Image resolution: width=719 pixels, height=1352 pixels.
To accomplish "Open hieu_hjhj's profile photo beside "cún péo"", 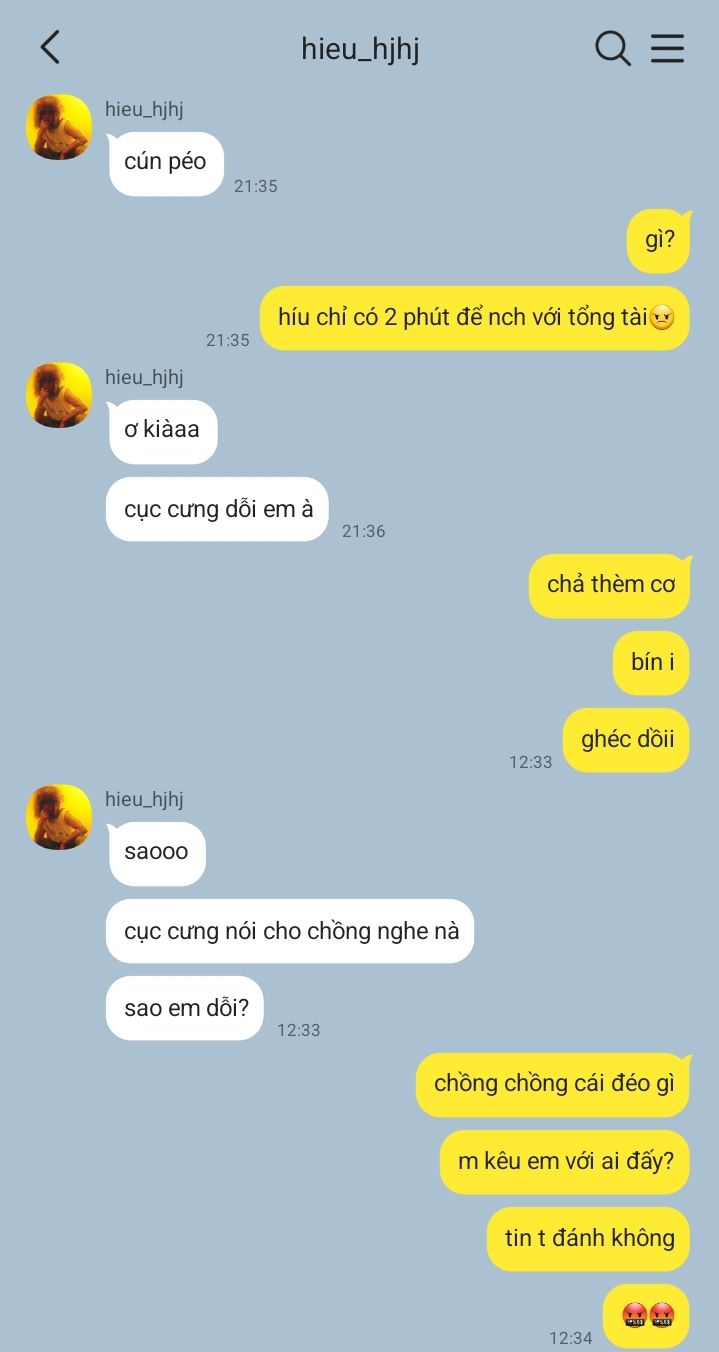I will coord(59,127).
